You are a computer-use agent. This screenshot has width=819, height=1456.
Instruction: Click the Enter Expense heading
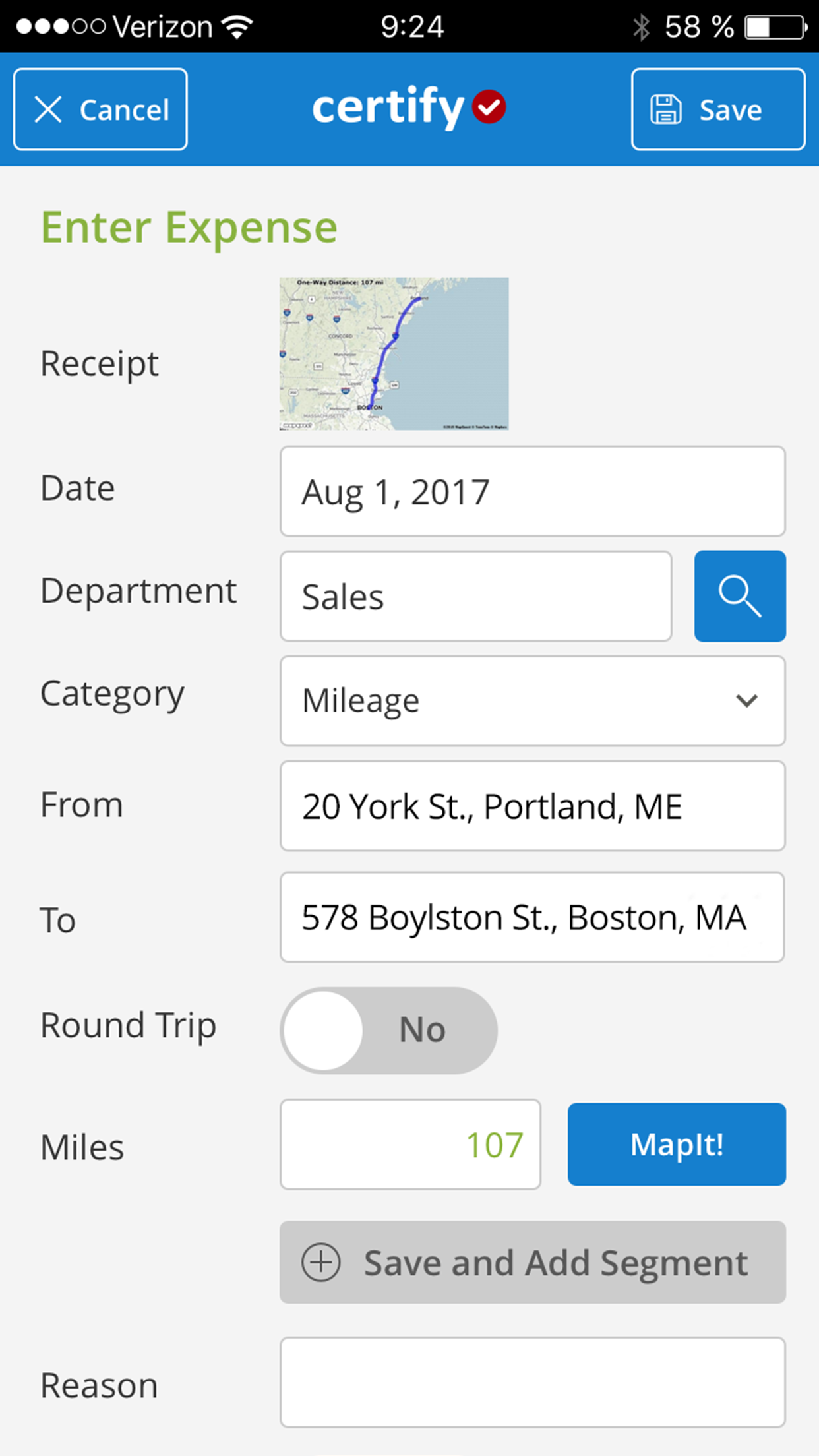pyautogui.click(x=189, y=227)
